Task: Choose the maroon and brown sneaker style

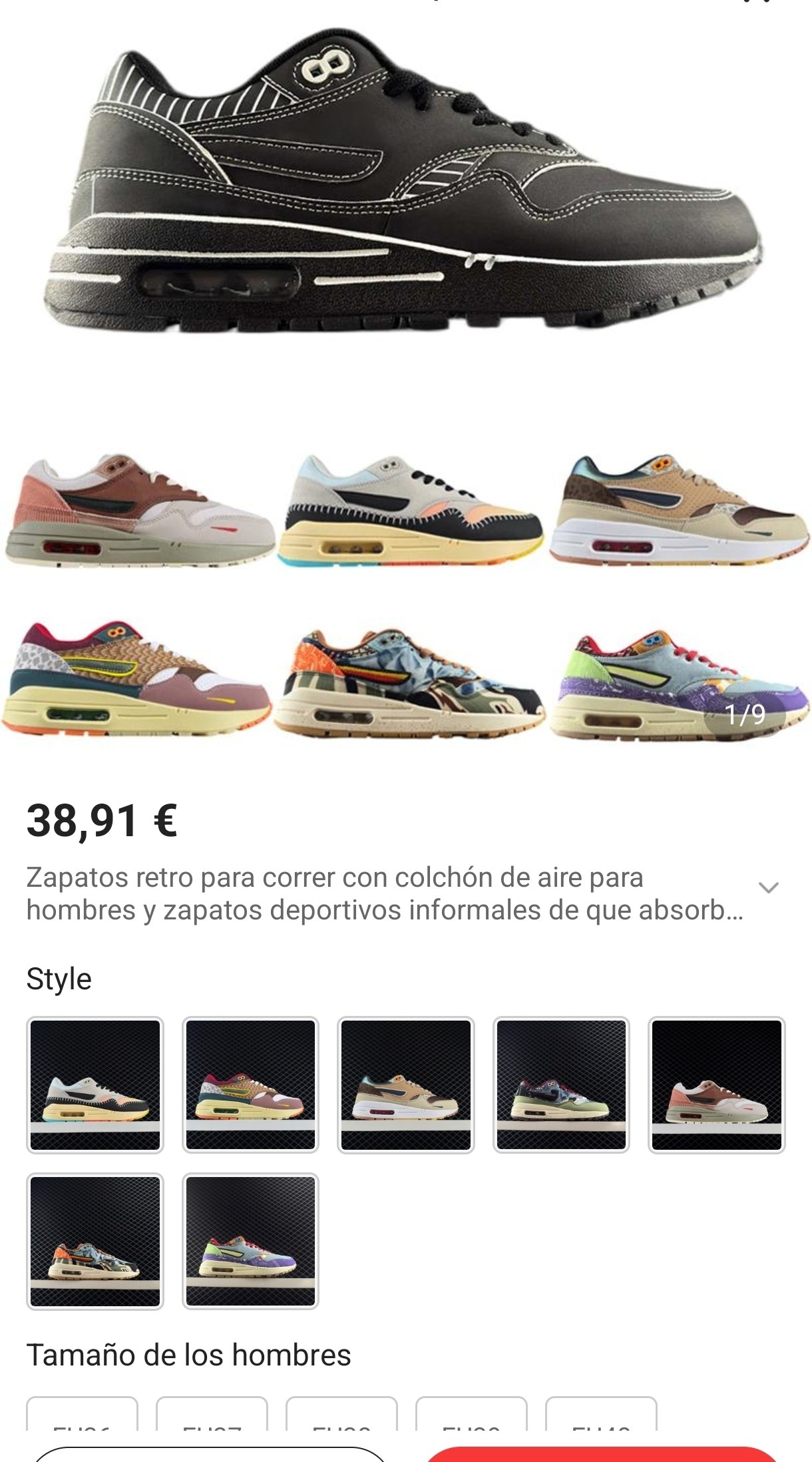Action: 250,1085
